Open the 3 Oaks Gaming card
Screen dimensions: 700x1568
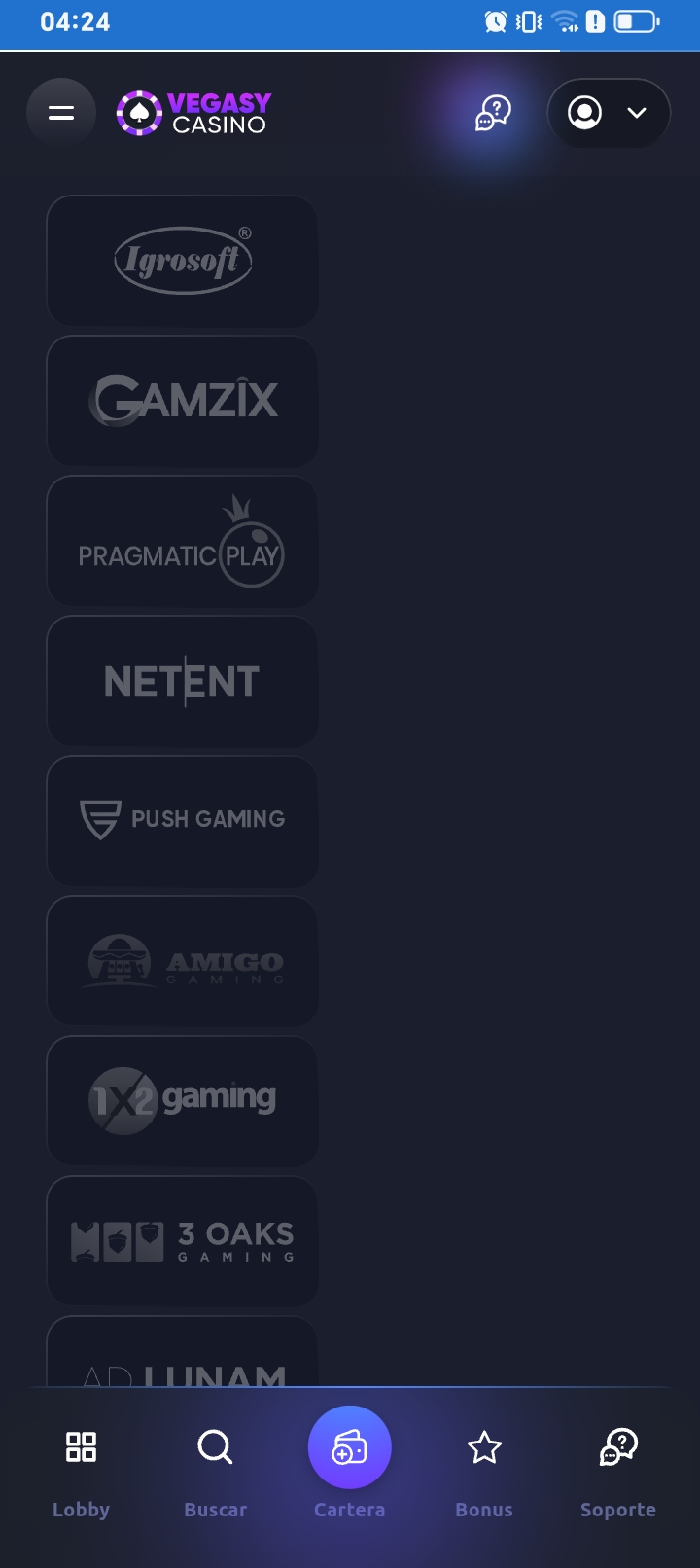point(183,1241)
